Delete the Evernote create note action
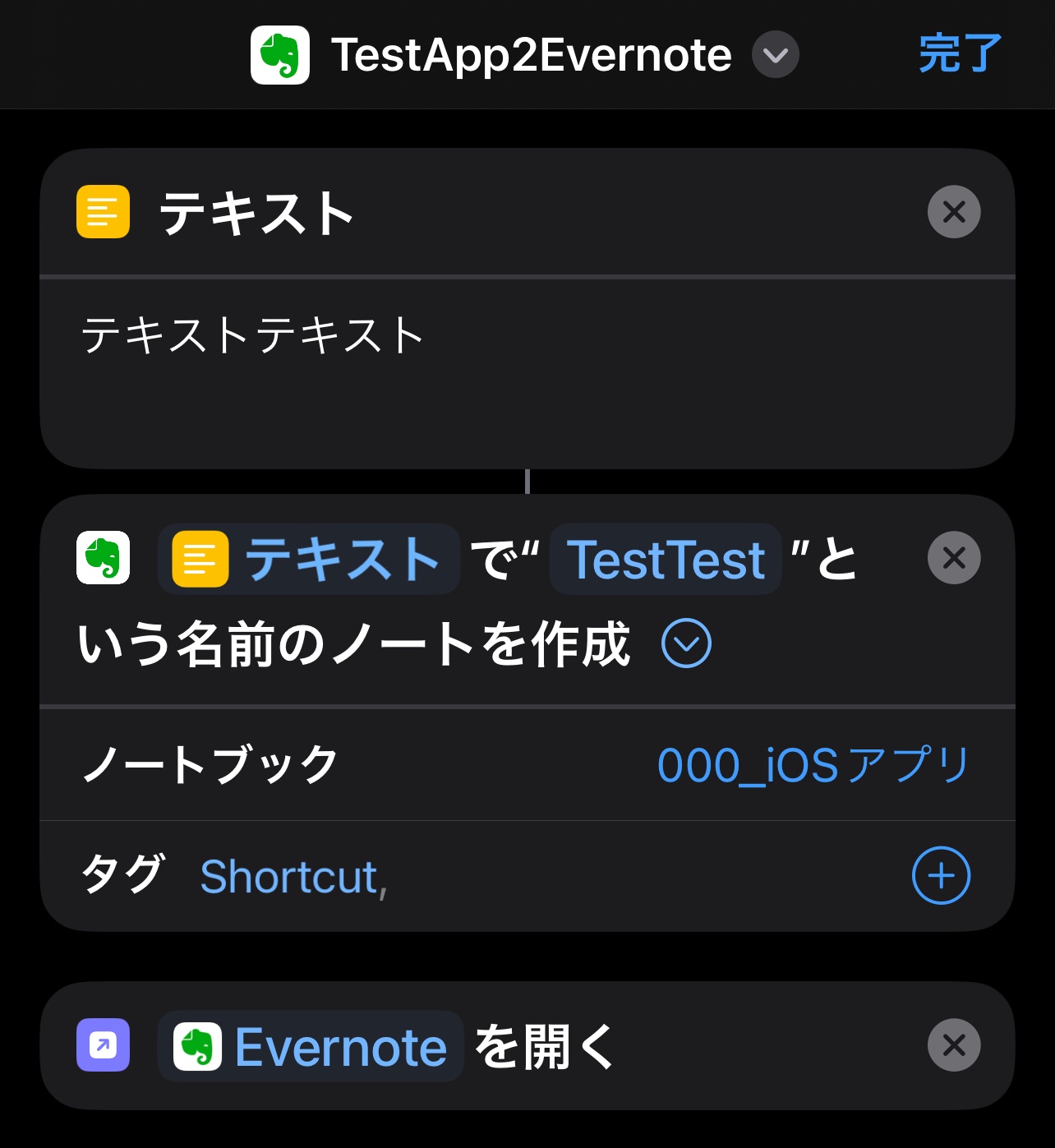 [953, 558]
